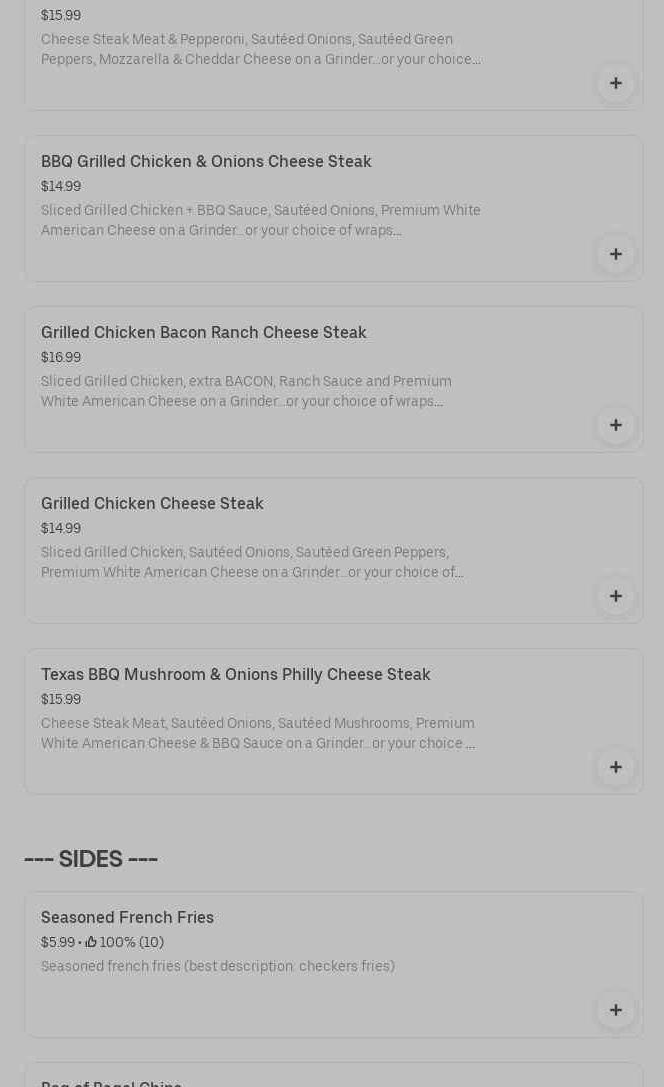The height and width of the screenshot is (1087, 664).
Task: Add Grilled Chicken Bacon Ranch Cheese Steak
Action: pyautogui.click(x=615, y=425)
